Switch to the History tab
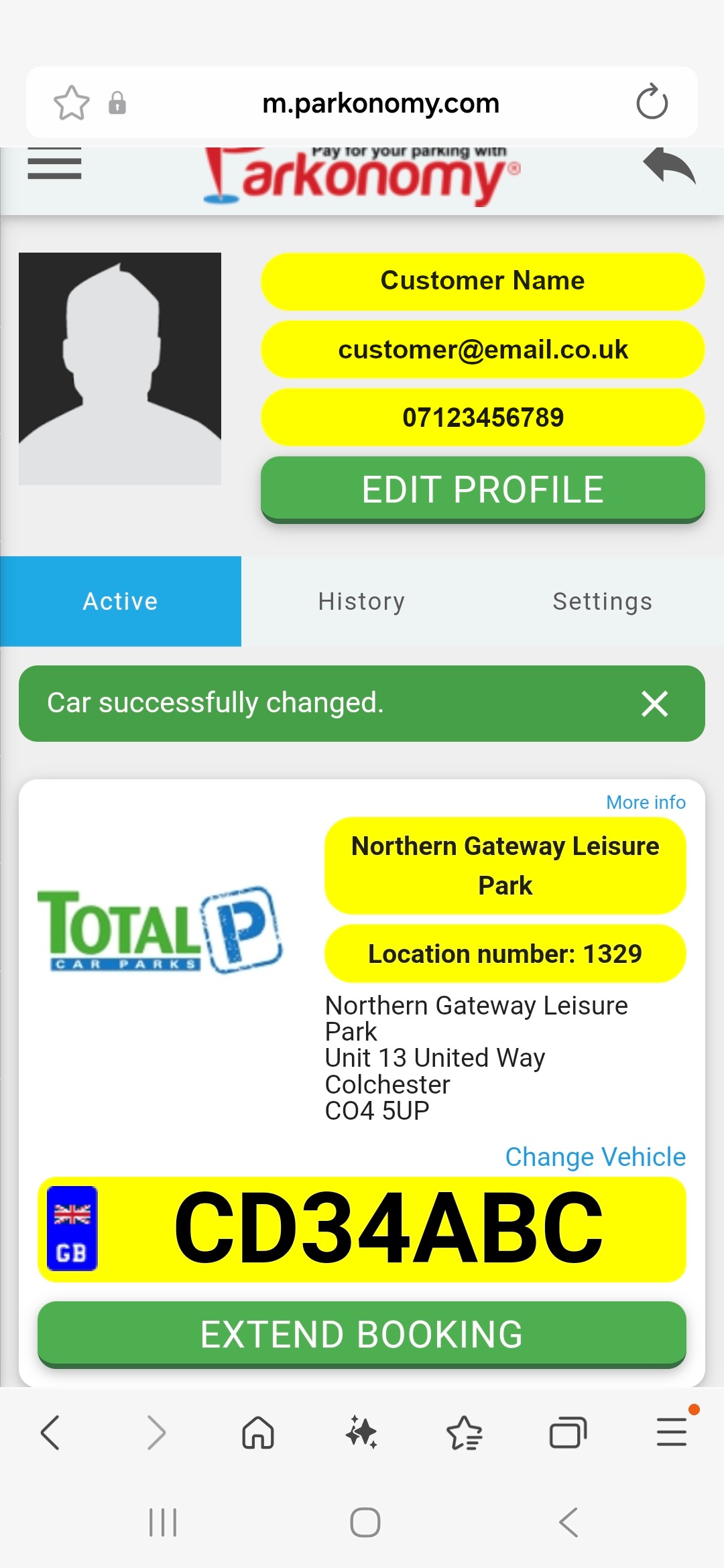724x1568 pixels. point(361,601)
